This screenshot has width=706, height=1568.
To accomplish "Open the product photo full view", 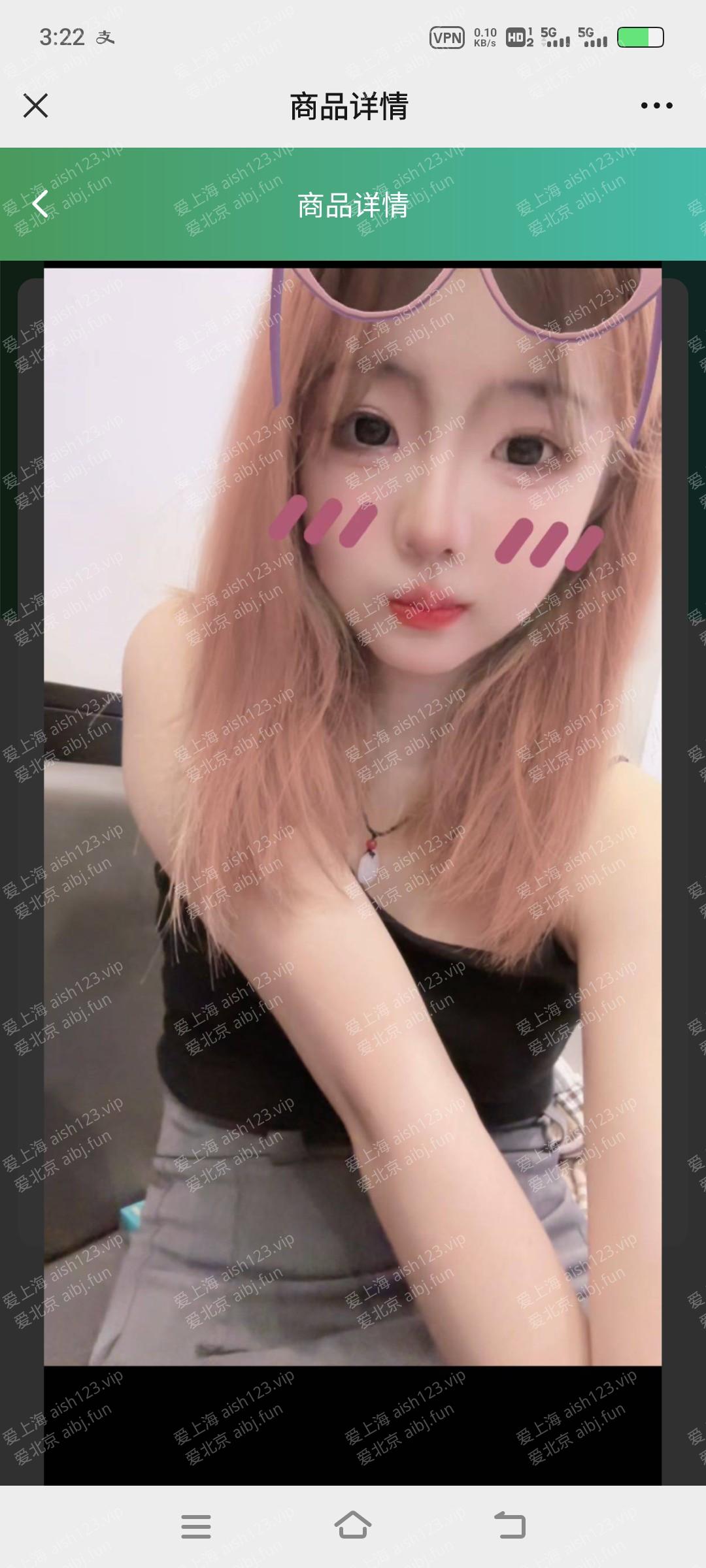I will (353, 817).
